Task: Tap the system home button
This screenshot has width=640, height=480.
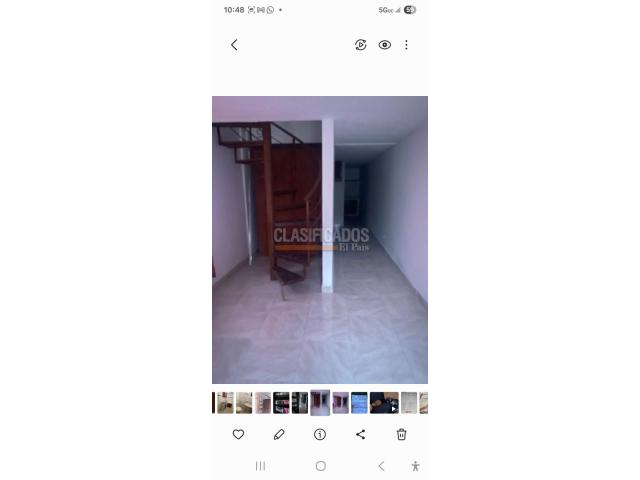Action: point(320,466)
